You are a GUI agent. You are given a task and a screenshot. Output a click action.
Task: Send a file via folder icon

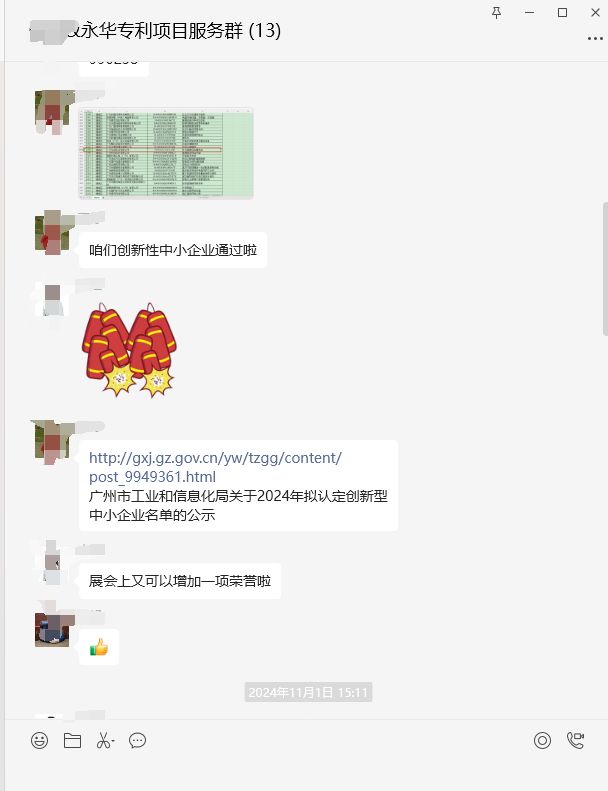coord(72,741)
